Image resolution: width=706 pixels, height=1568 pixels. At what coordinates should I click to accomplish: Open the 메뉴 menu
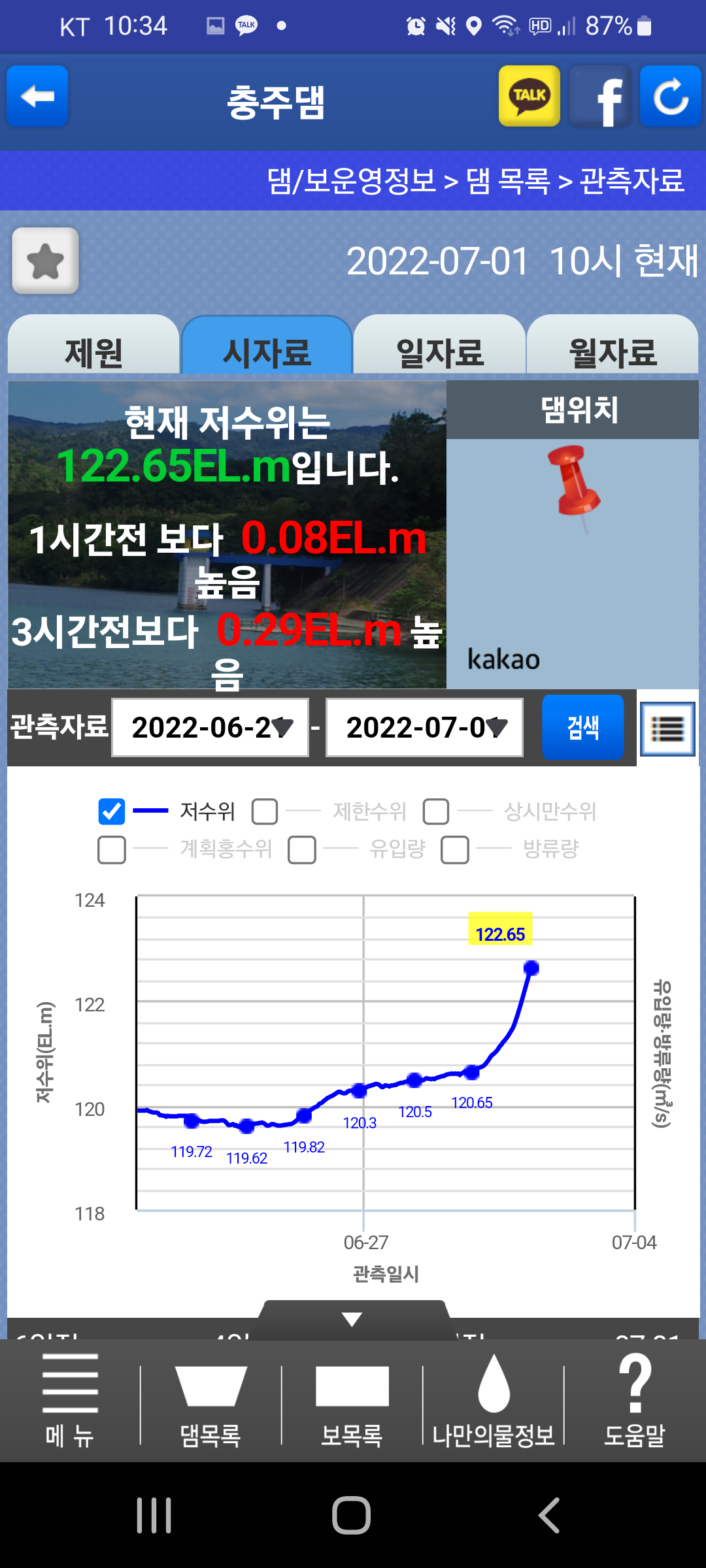pyautogui.click(x=70, y=1401)
